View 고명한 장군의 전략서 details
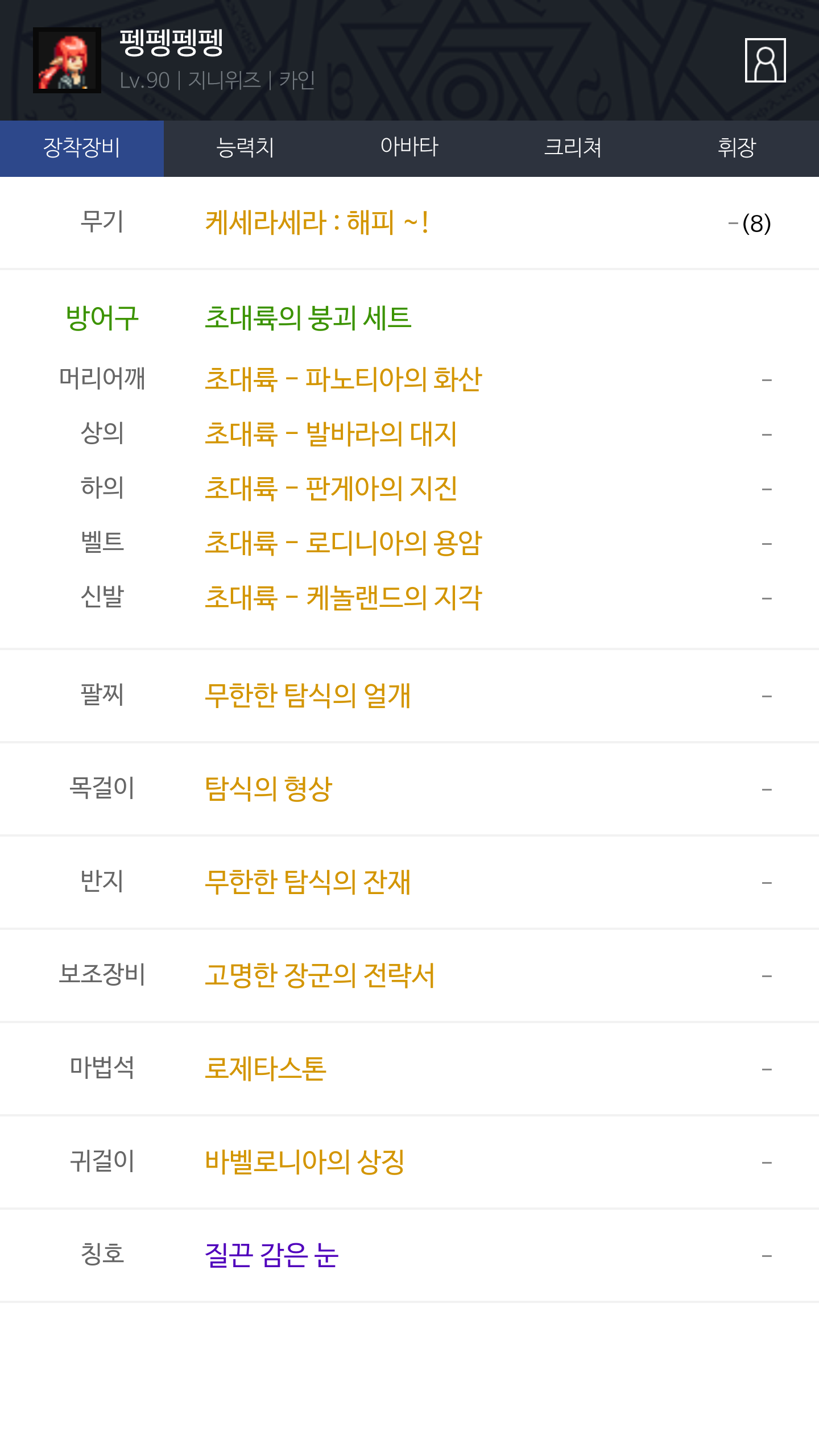Viewport: 819px width, 1456px height. click(x=320, y=975)
